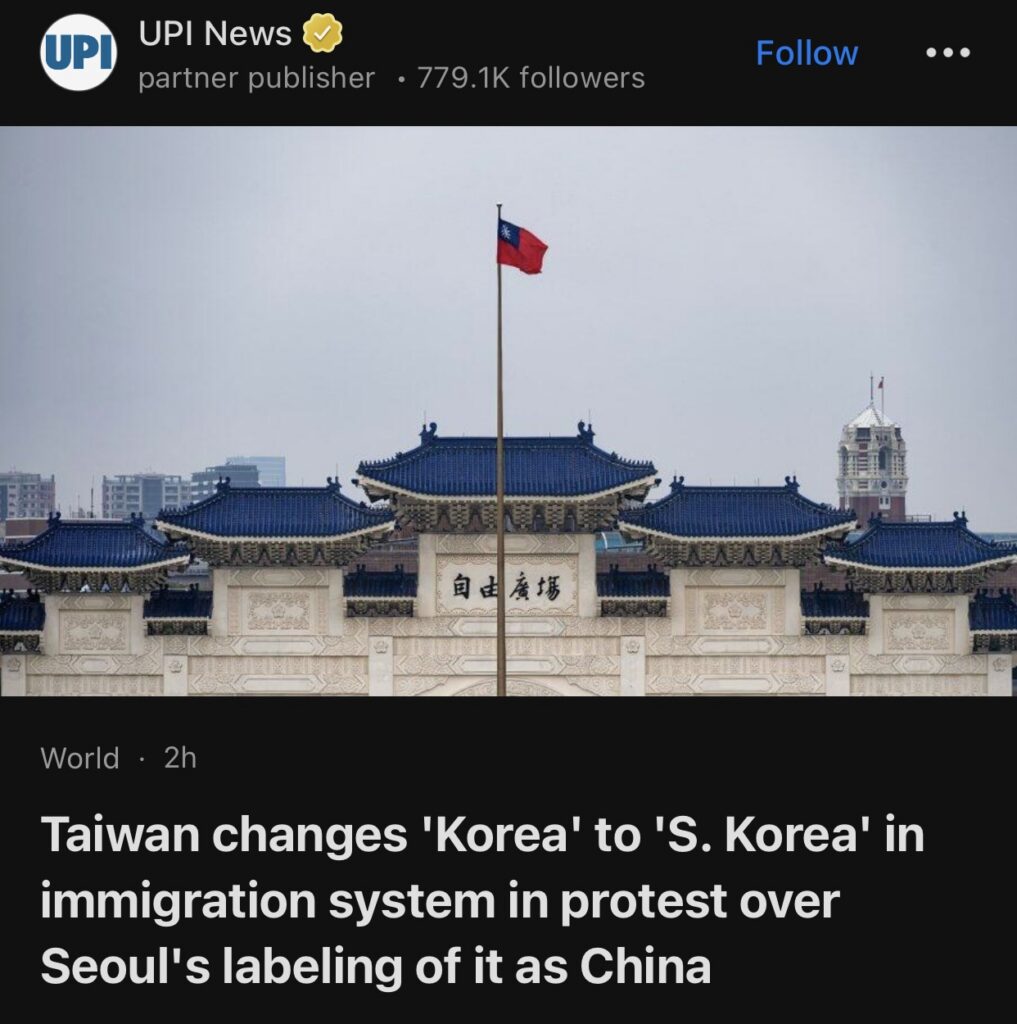
Task: Open the Taiwan flag article image
Action: (x=508, y=410)
